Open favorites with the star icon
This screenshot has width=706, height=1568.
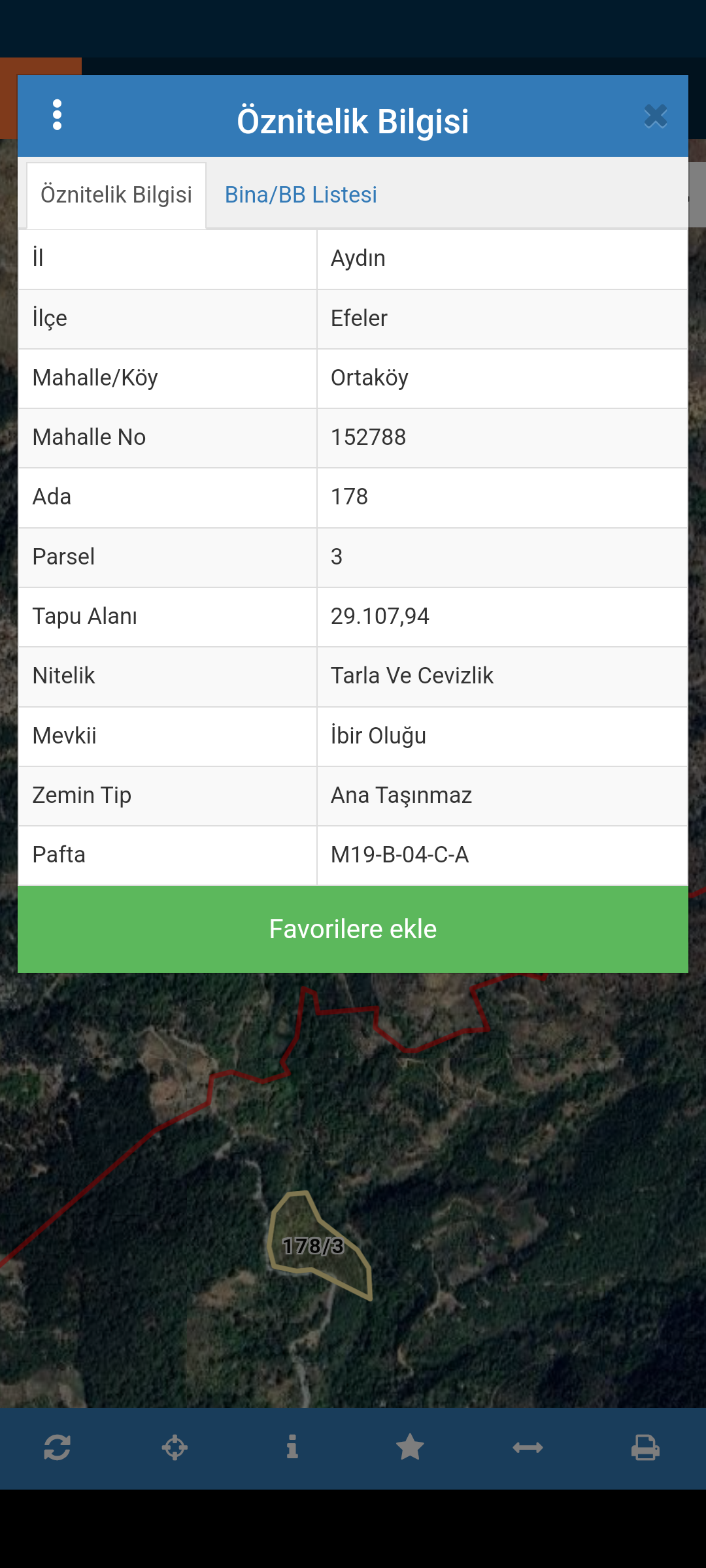click(x=410, y=1448)
